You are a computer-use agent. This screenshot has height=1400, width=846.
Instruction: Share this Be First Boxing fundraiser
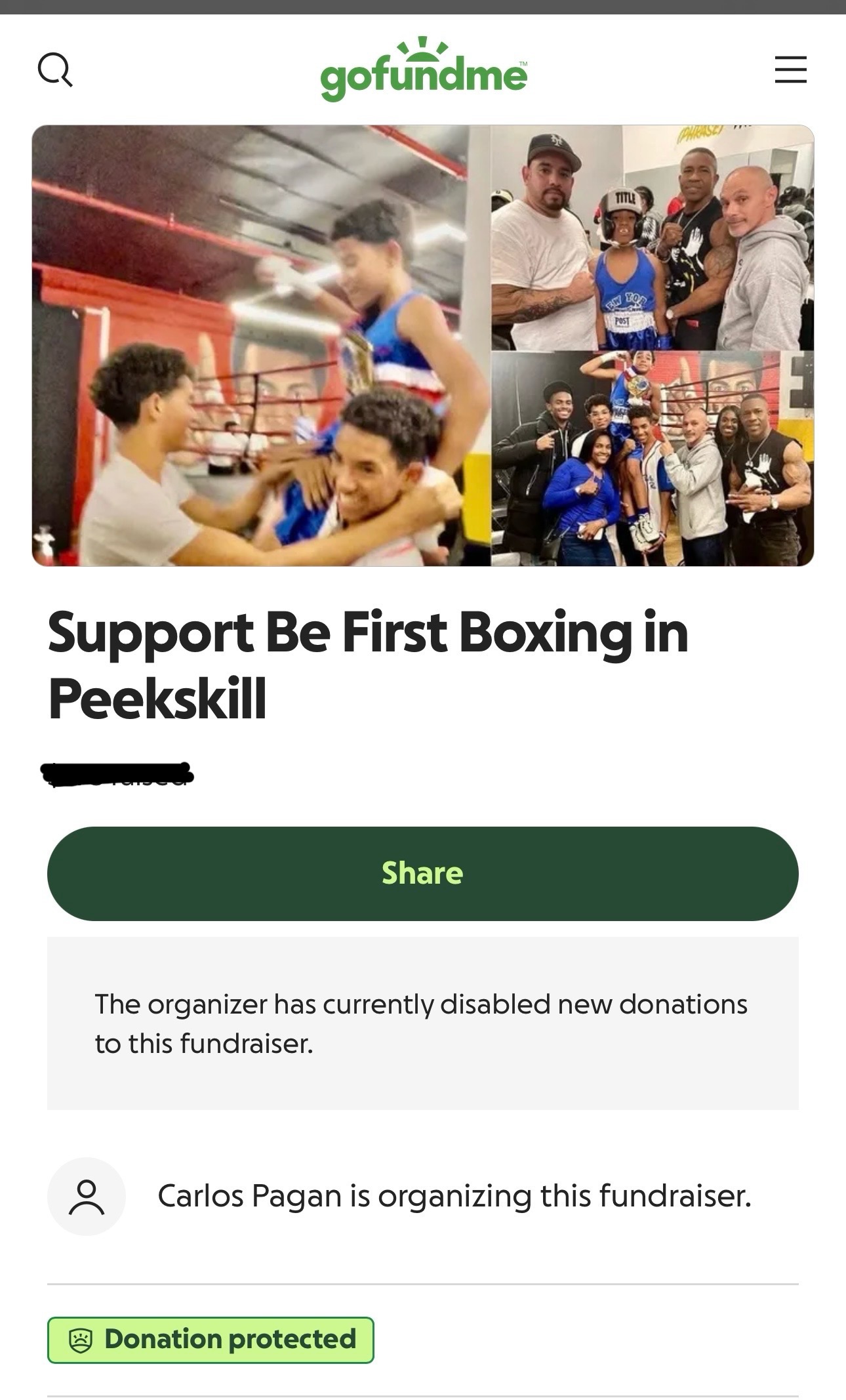[422, 873]
